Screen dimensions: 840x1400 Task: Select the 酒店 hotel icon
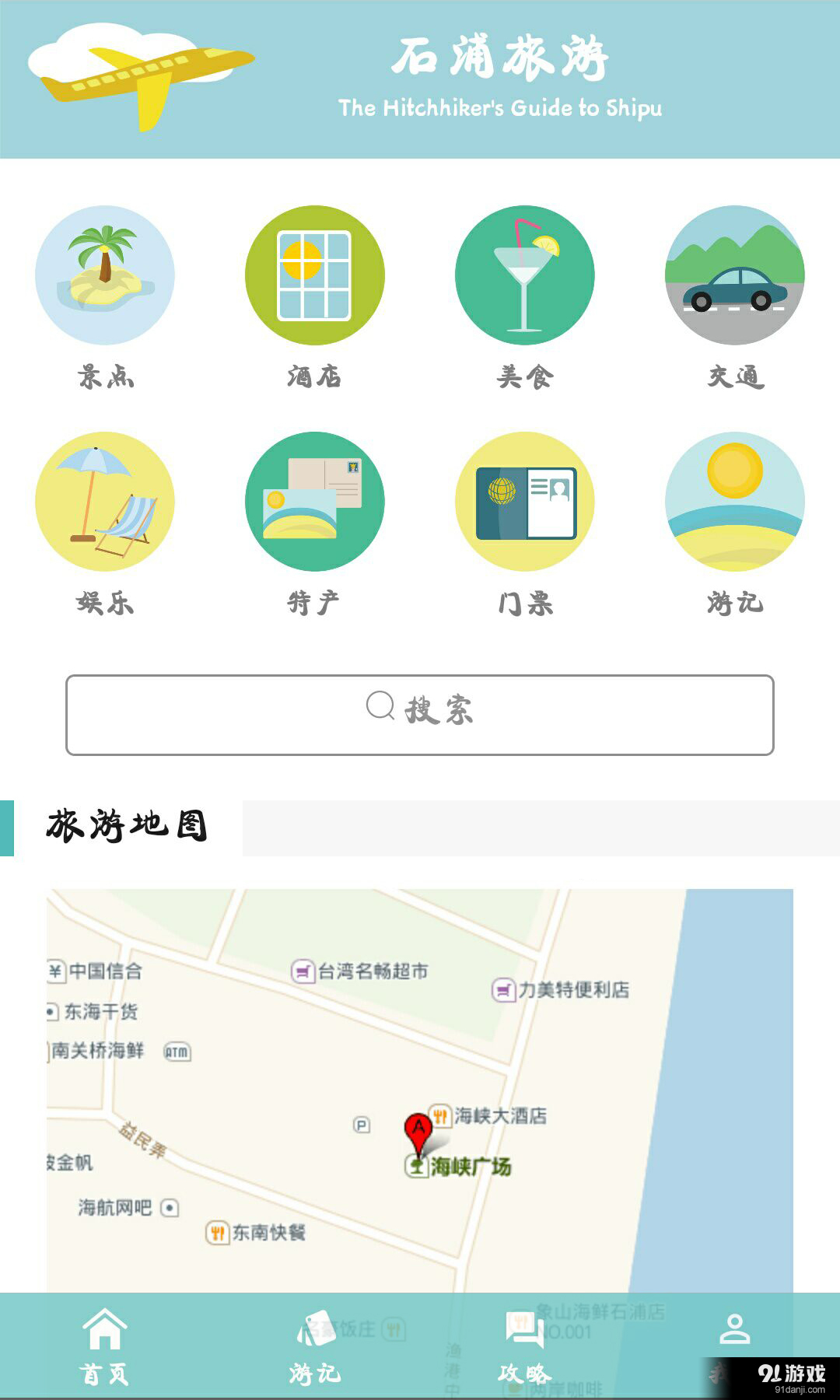click(x=314, y=275)
